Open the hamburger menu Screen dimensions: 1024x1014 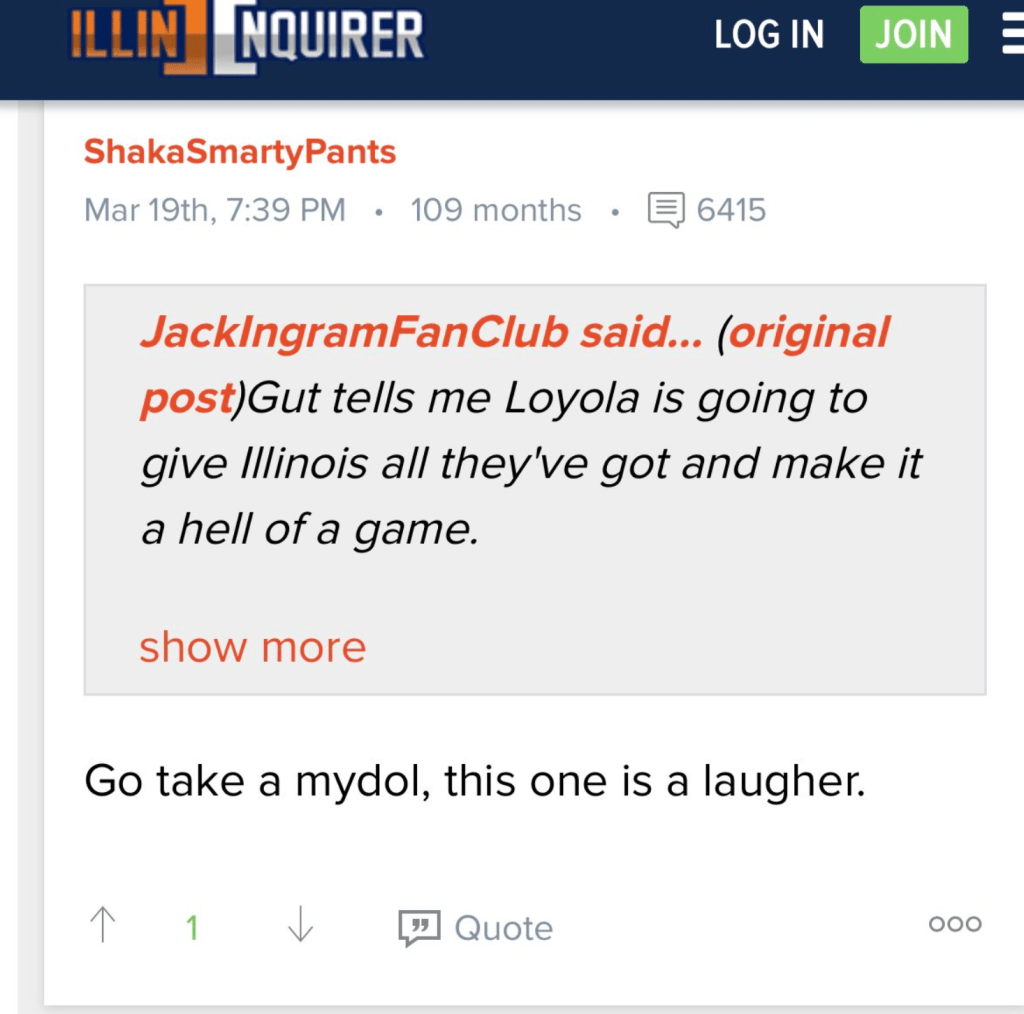point(1009,35)
